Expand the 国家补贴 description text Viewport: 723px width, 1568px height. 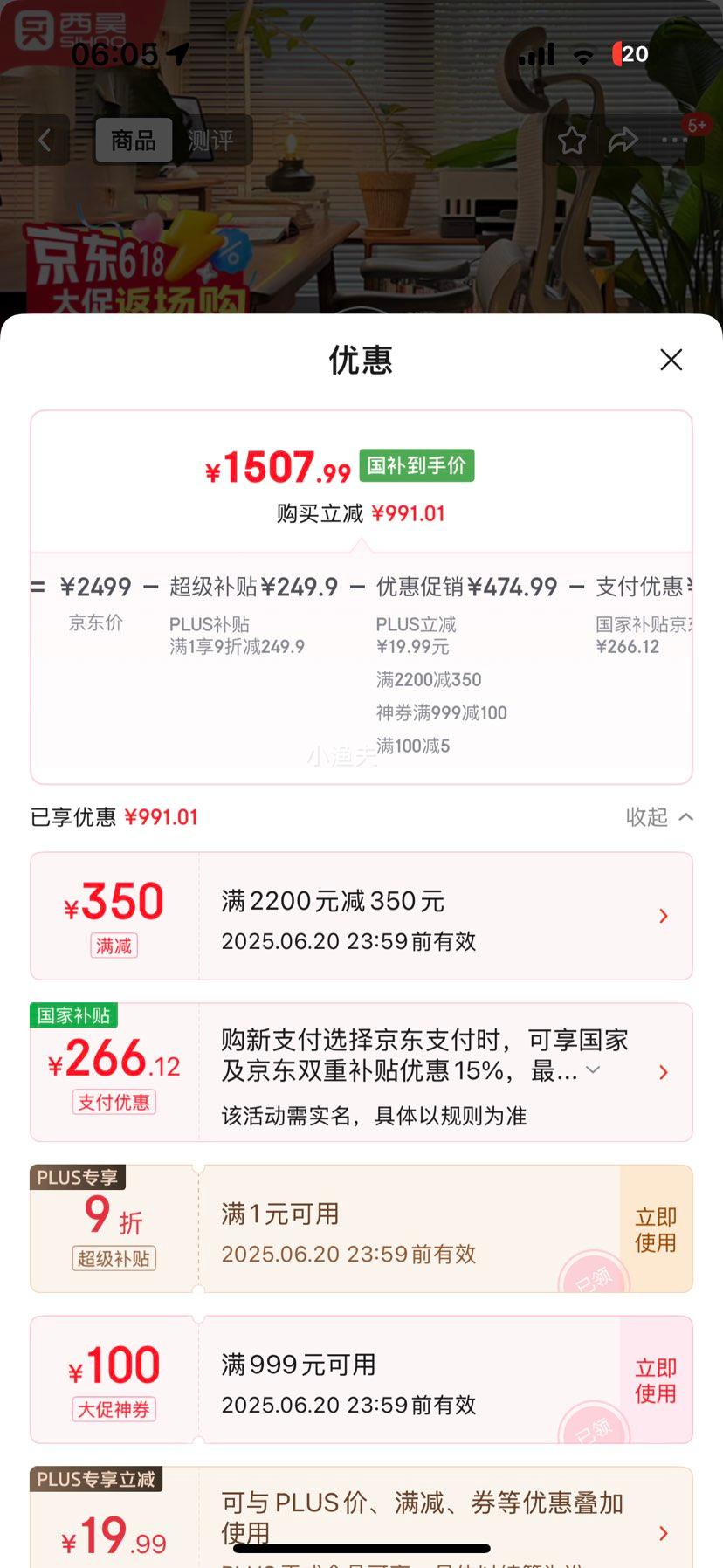593,1069
